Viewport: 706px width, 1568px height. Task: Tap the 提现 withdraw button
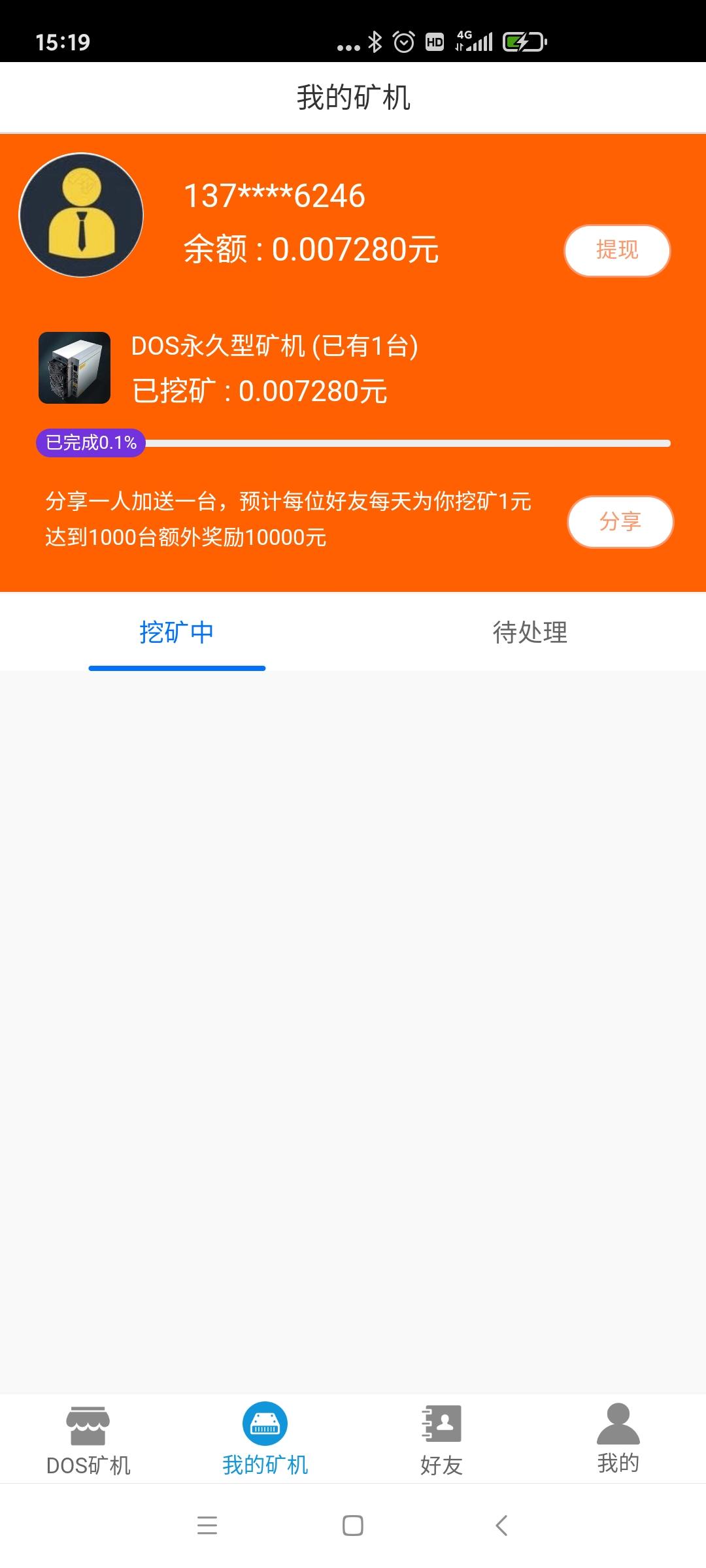pos(617,250)
